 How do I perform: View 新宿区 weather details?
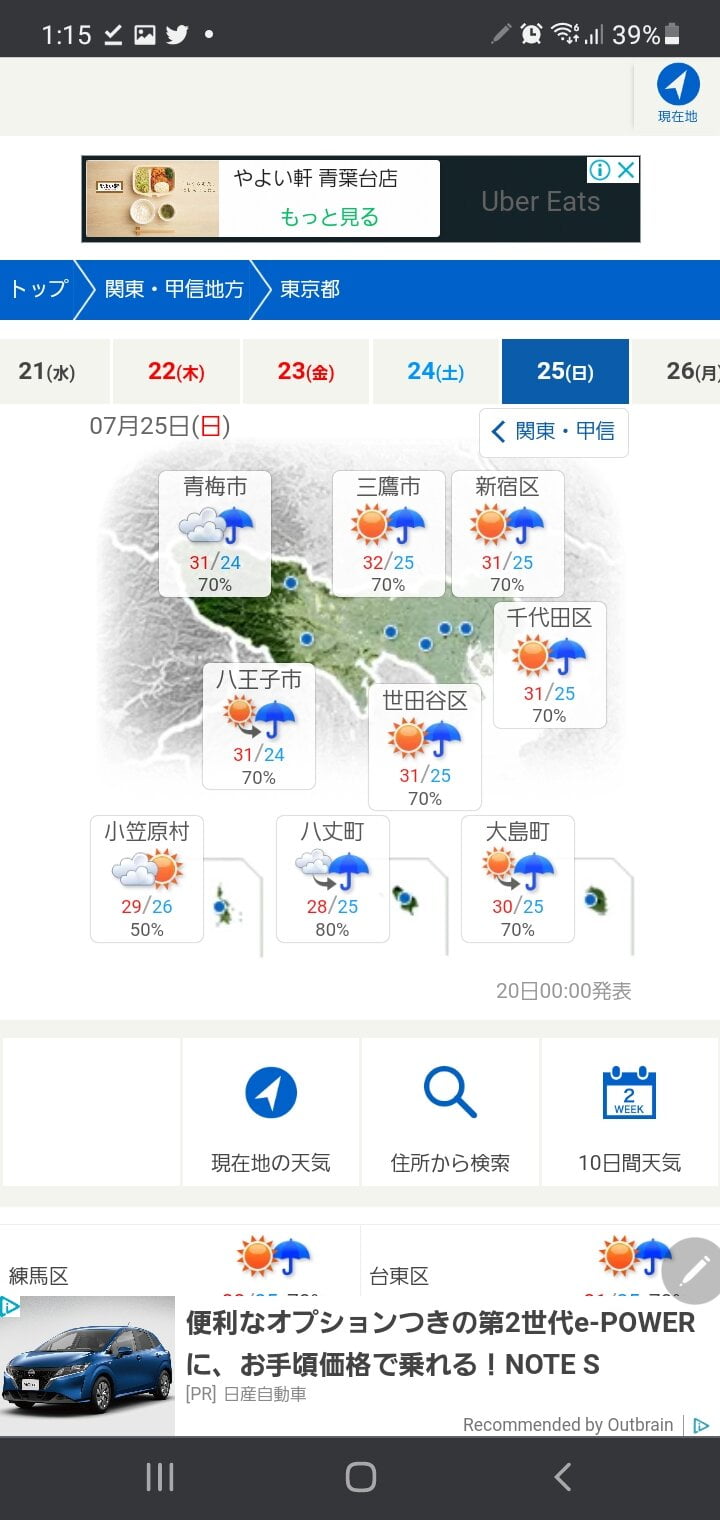pos(507,534)
